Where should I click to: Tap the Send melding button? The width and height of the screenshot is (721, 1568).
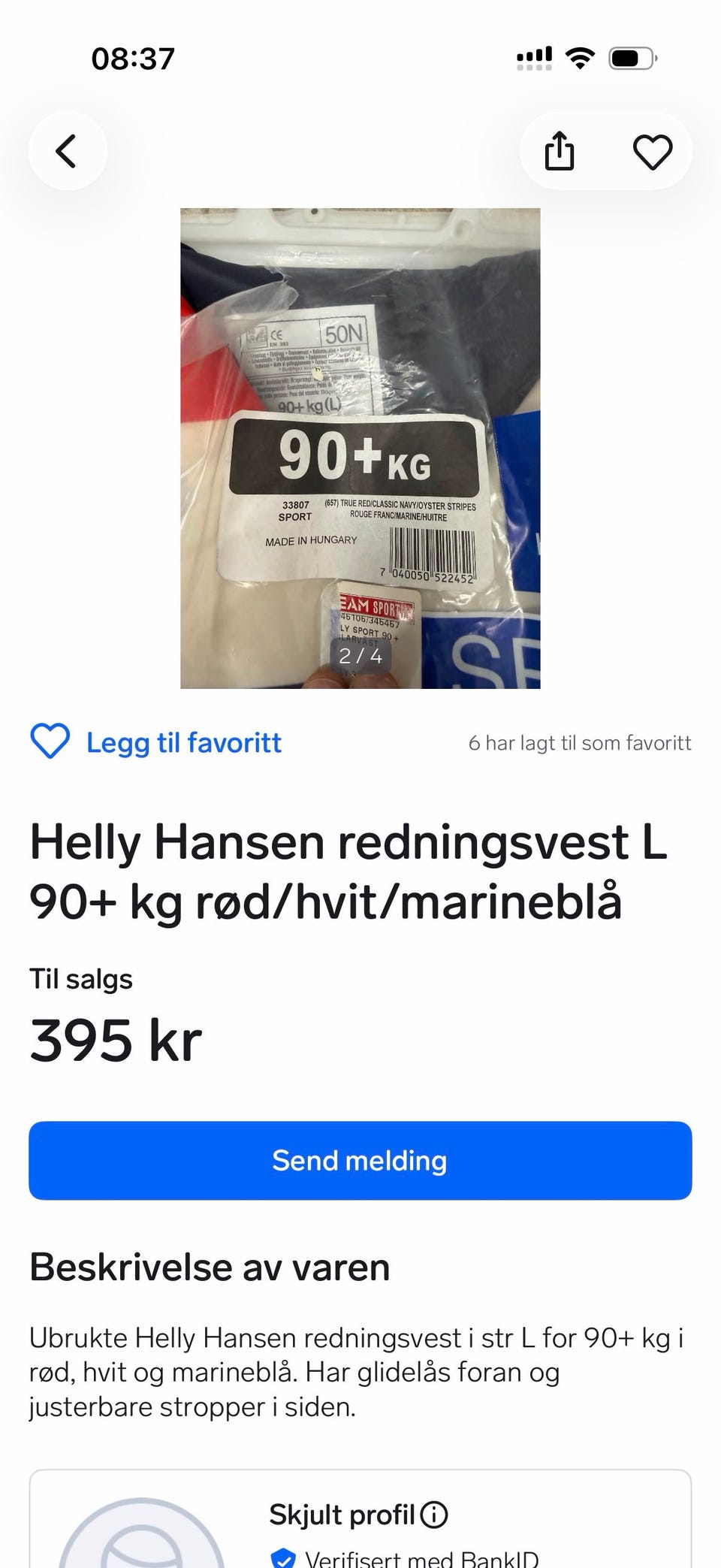click(360, 1160)
